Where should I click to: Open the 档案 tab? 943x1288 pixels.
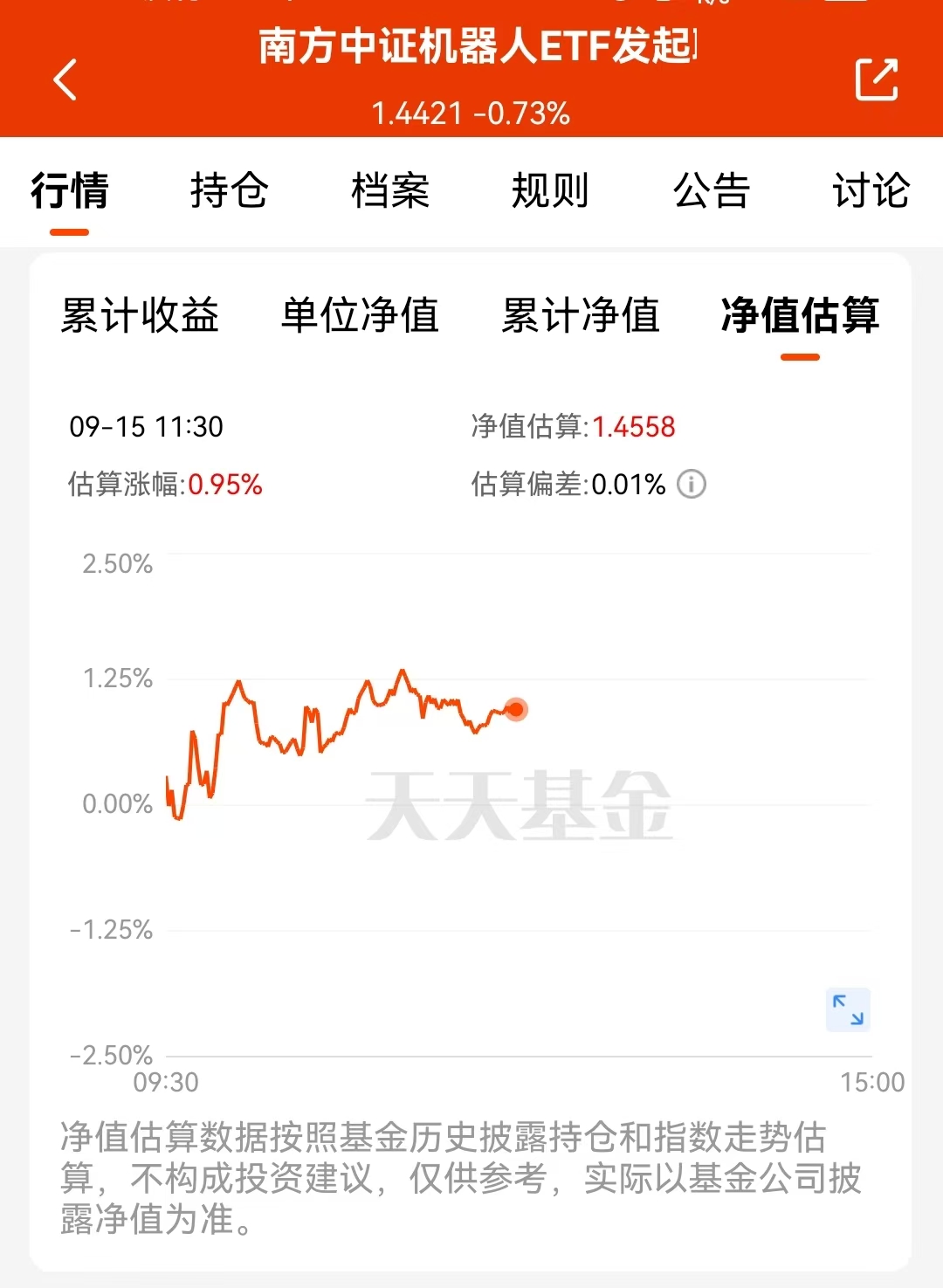coord(390,190)
